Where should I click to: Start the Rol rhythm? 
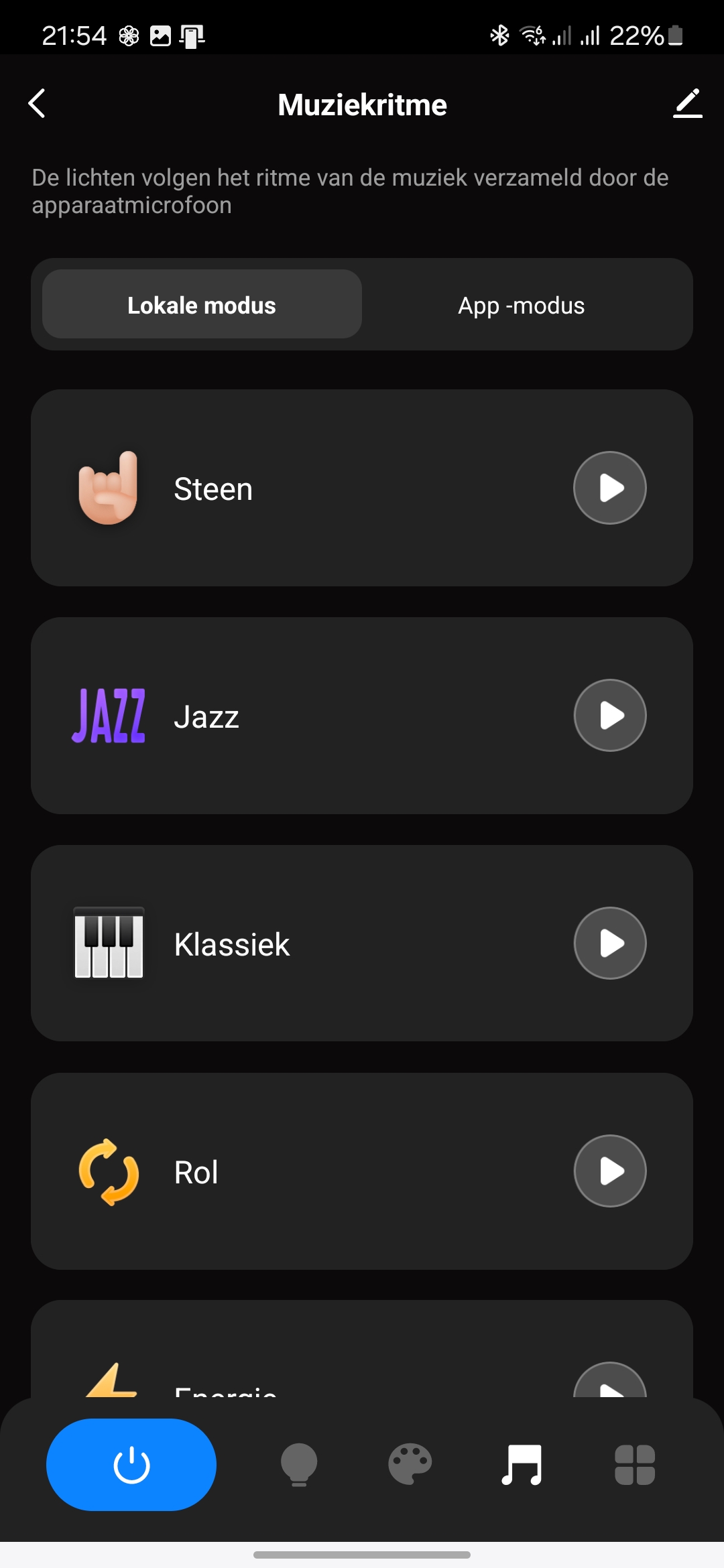pyautogui.click(x=610, y=1171)
